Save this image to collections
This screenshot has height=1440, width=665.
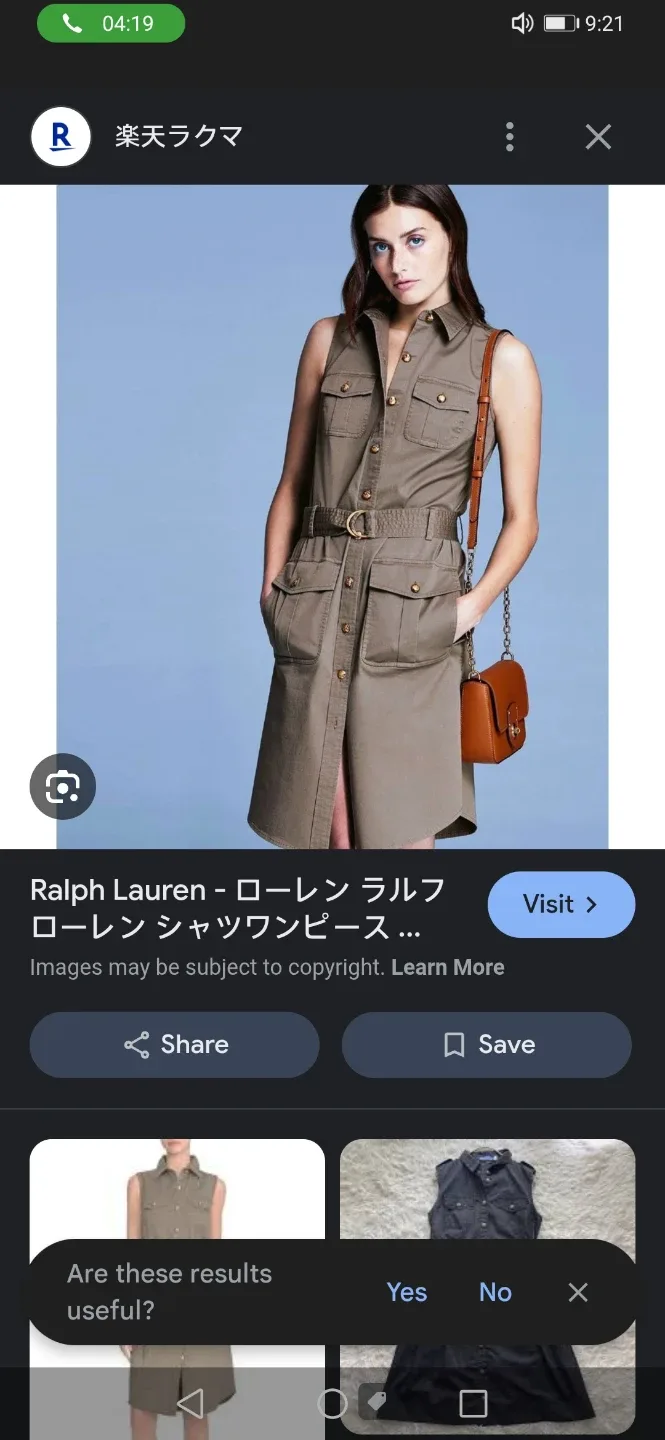487,1044
